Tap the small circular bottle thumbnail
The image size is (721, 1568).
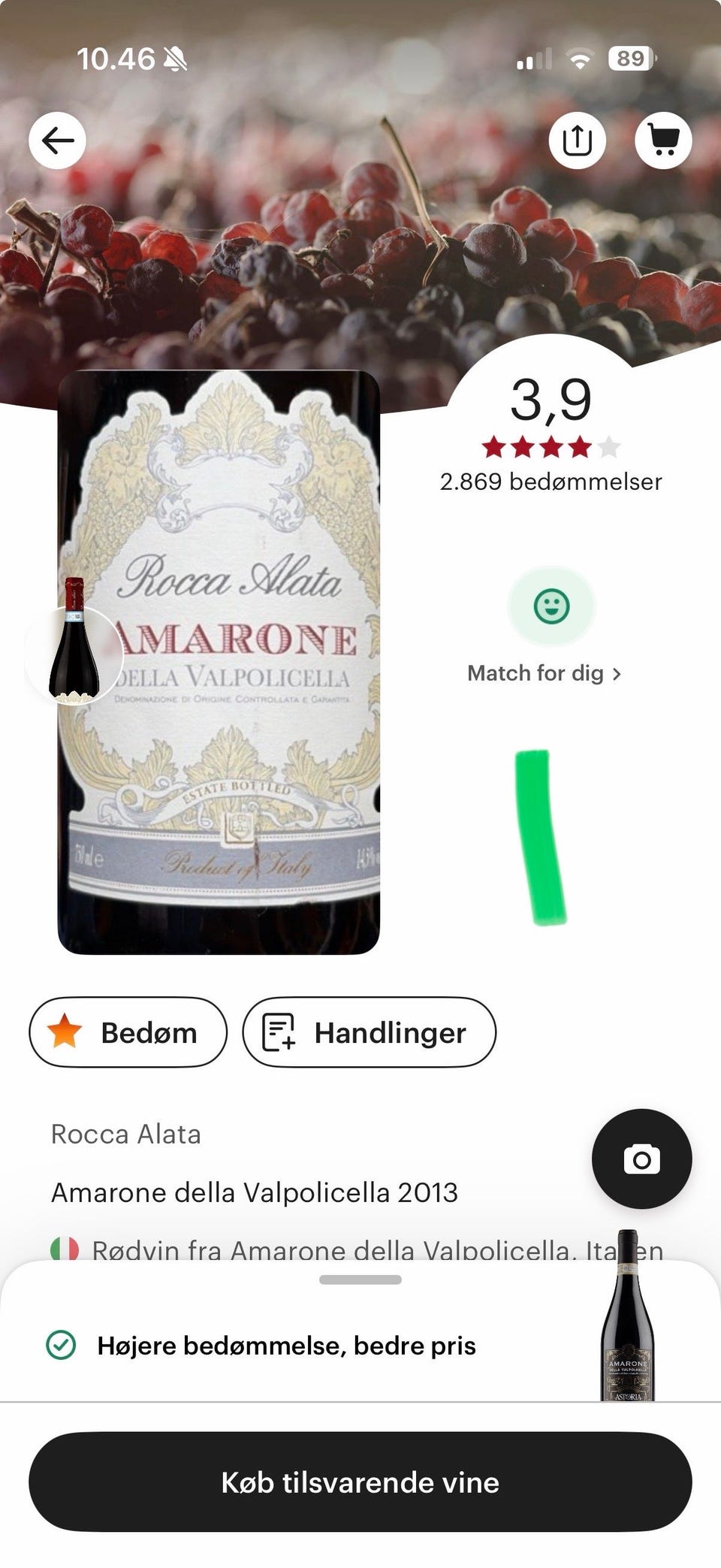tap(74, 654)
